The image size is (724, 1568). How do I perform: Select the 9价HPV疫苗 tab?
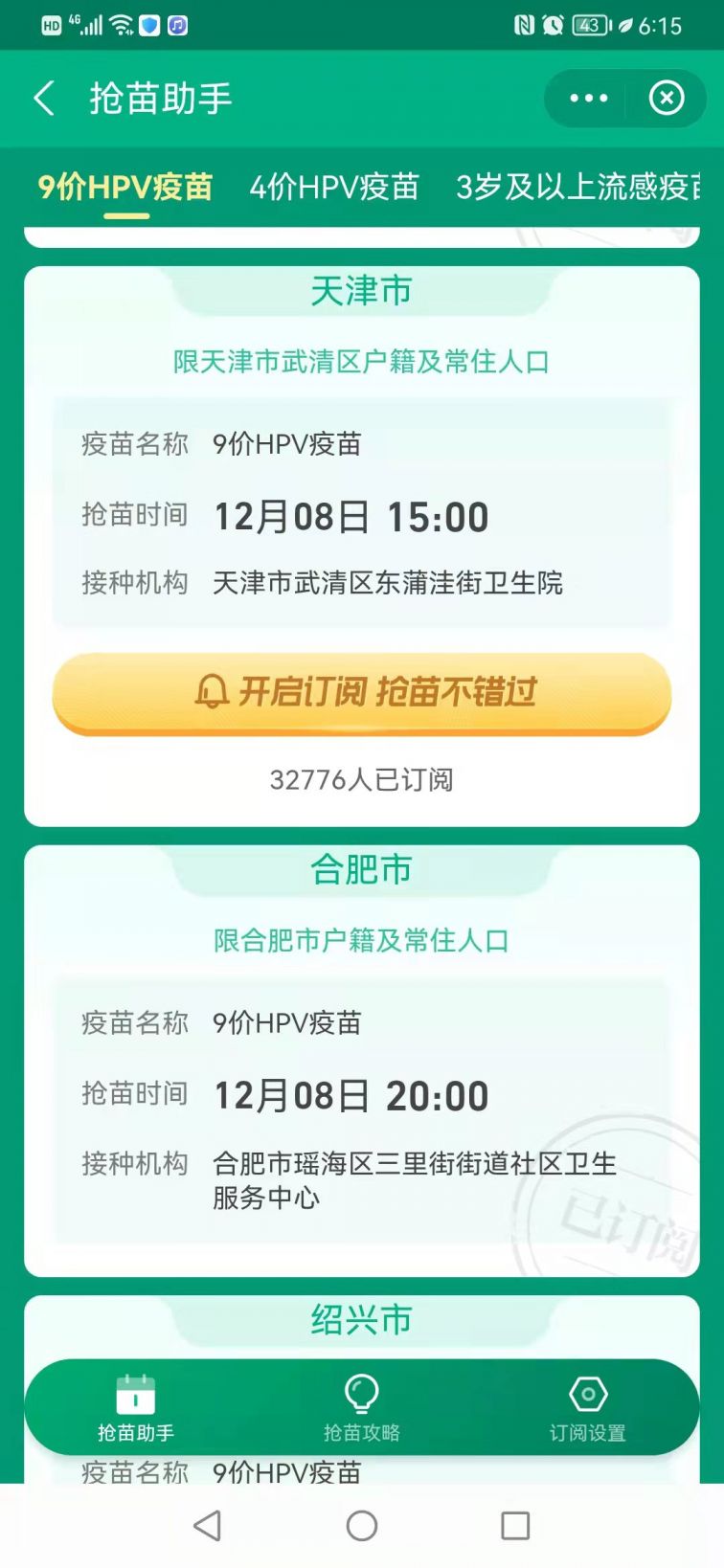pos(125,187)
